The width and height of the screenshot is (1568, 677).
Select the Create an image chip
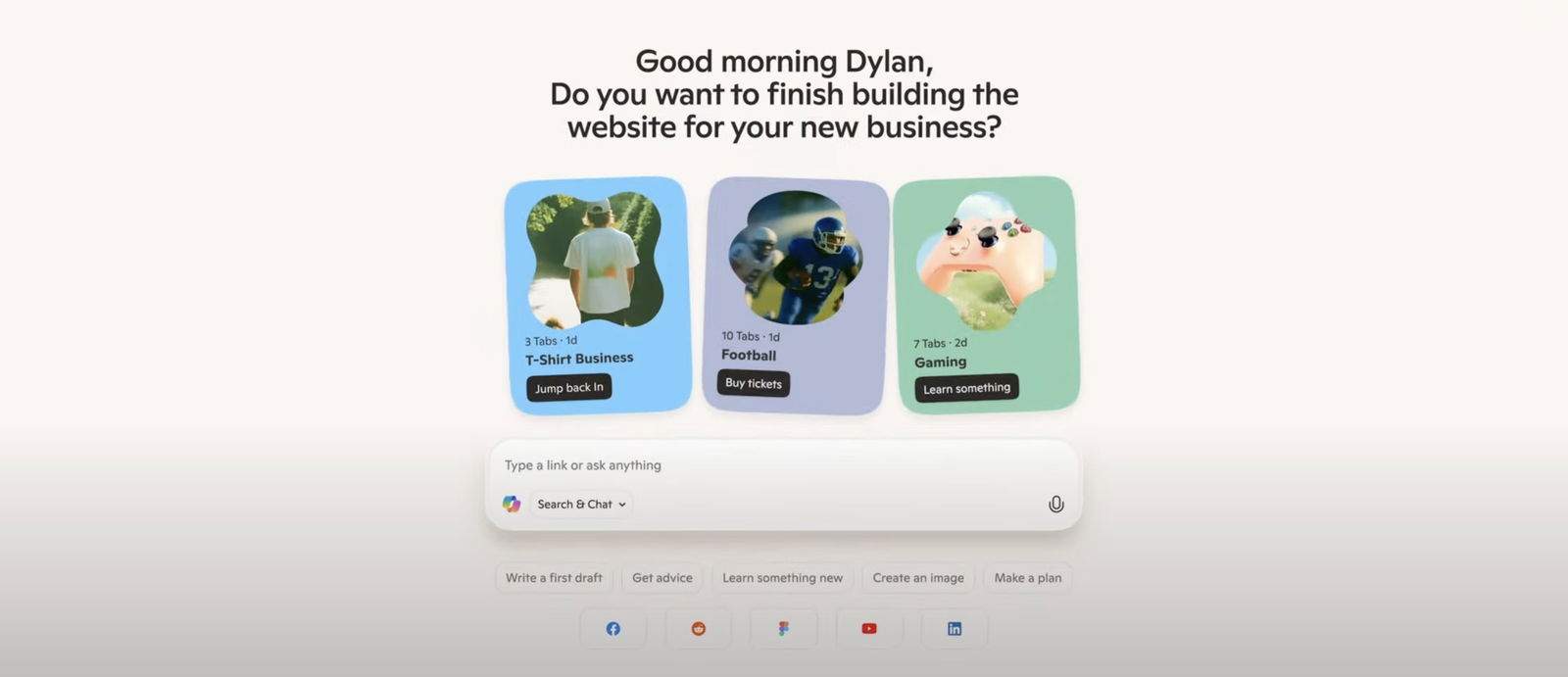[x=918, y=578]
